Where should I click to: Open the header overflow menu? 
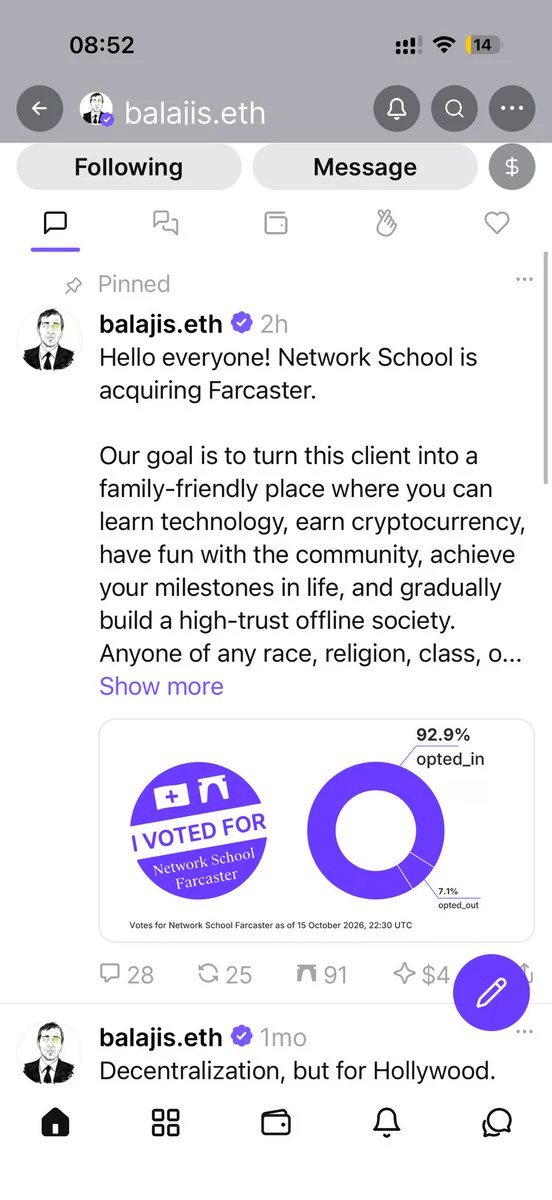(512, 109)
